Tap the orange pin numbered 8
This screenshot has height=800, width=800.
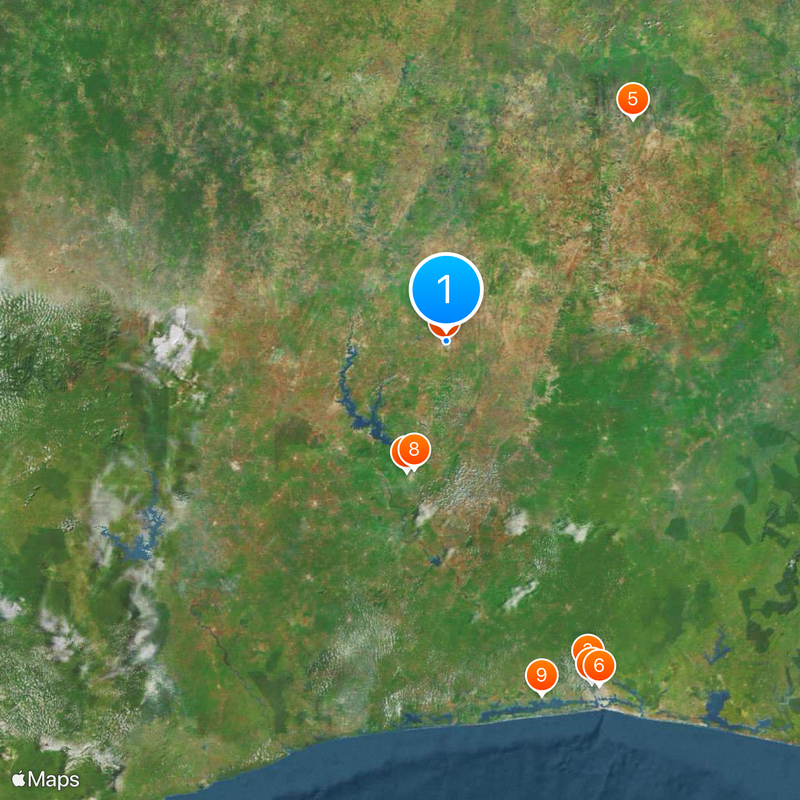point(414,450)
